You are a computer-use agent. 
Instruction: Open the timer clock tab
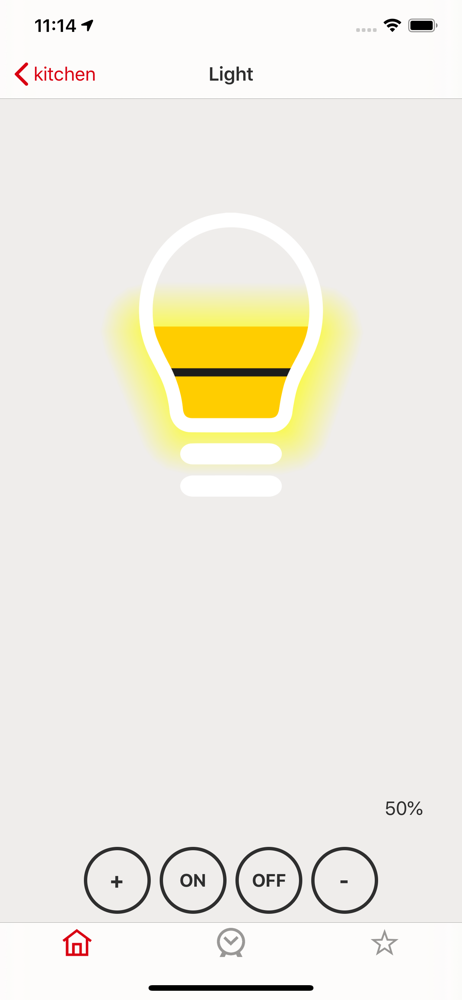[x=231, y=943]
